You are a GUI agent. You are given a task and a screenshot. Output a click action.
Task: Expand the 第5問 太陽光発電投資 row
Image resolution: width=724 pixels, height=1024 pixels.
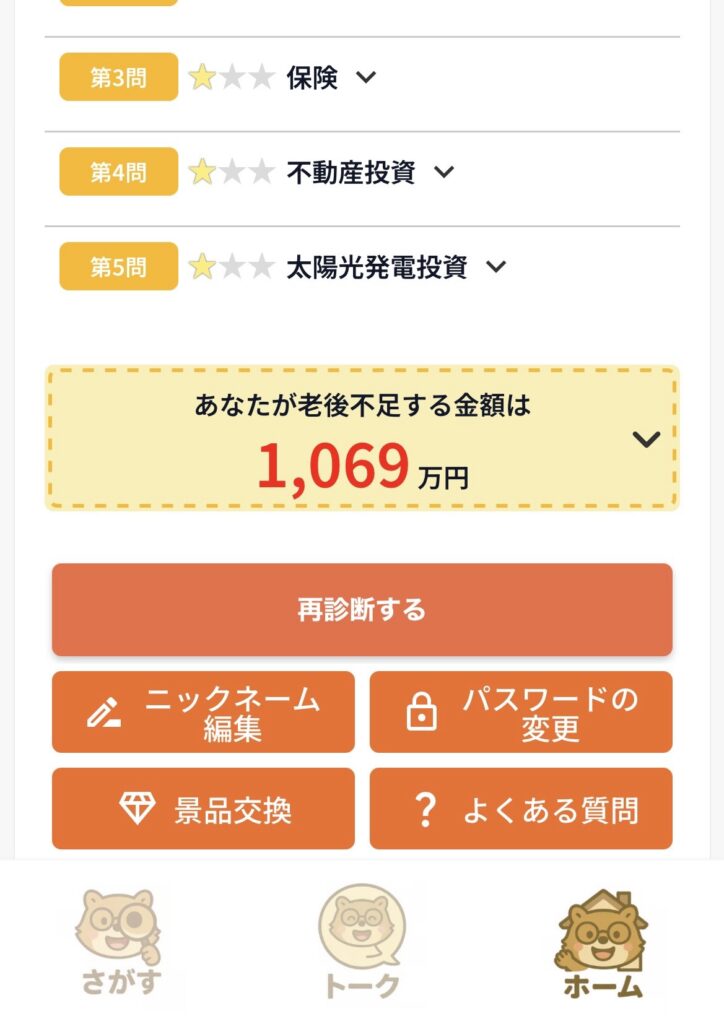click(x=496, y=267)
